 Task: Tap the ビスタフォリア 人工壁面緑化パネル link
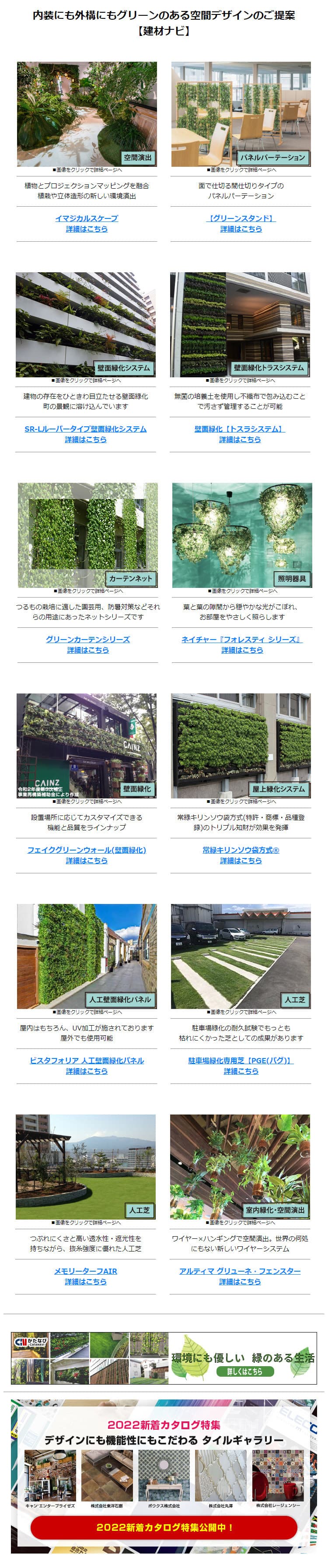87,1060
